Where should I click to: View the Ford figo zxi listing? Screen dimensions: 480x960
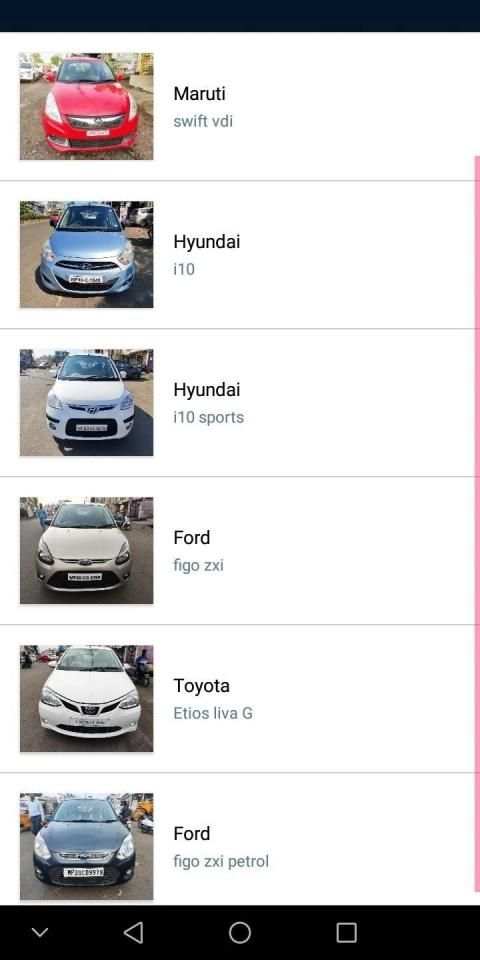click(x=238, y=551)
